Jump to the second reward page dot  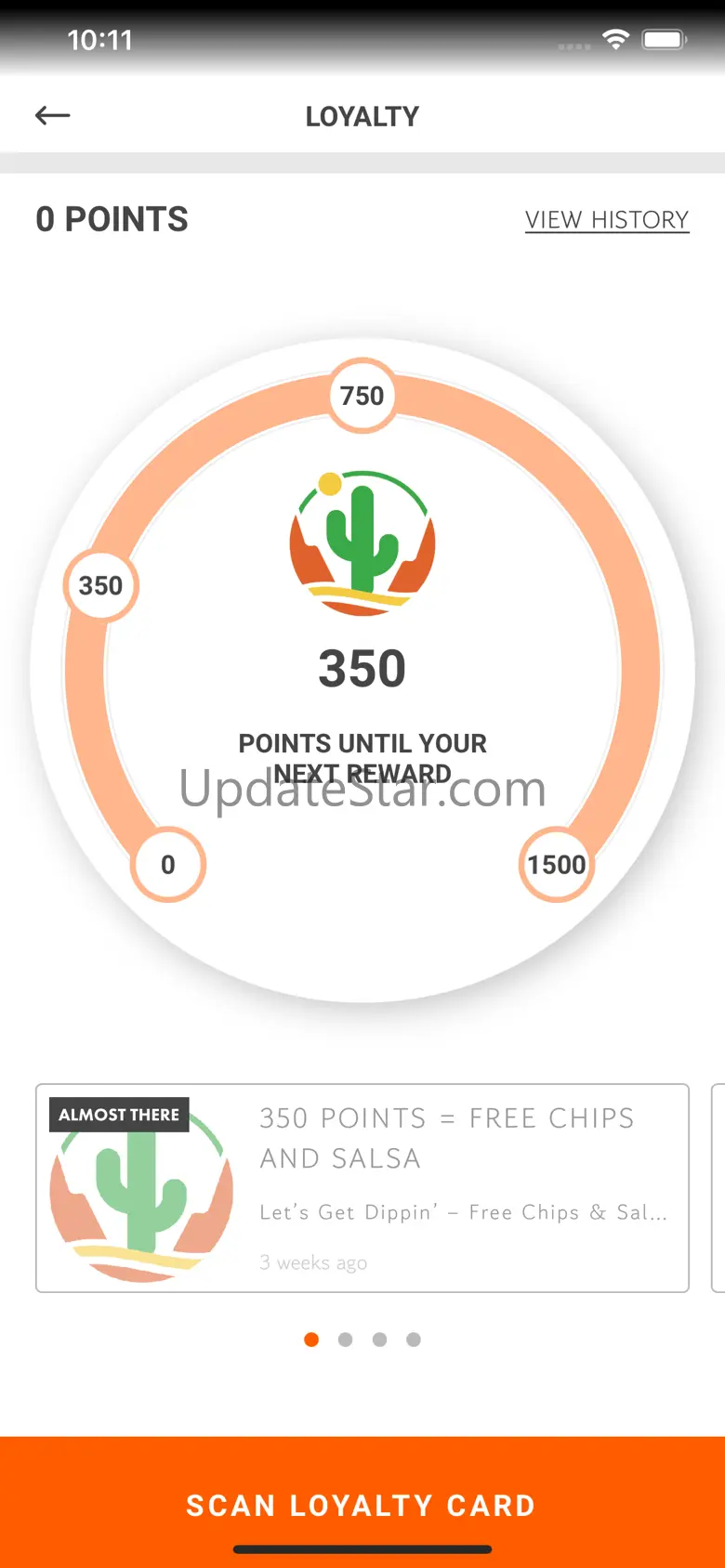tap(346, 1339)
